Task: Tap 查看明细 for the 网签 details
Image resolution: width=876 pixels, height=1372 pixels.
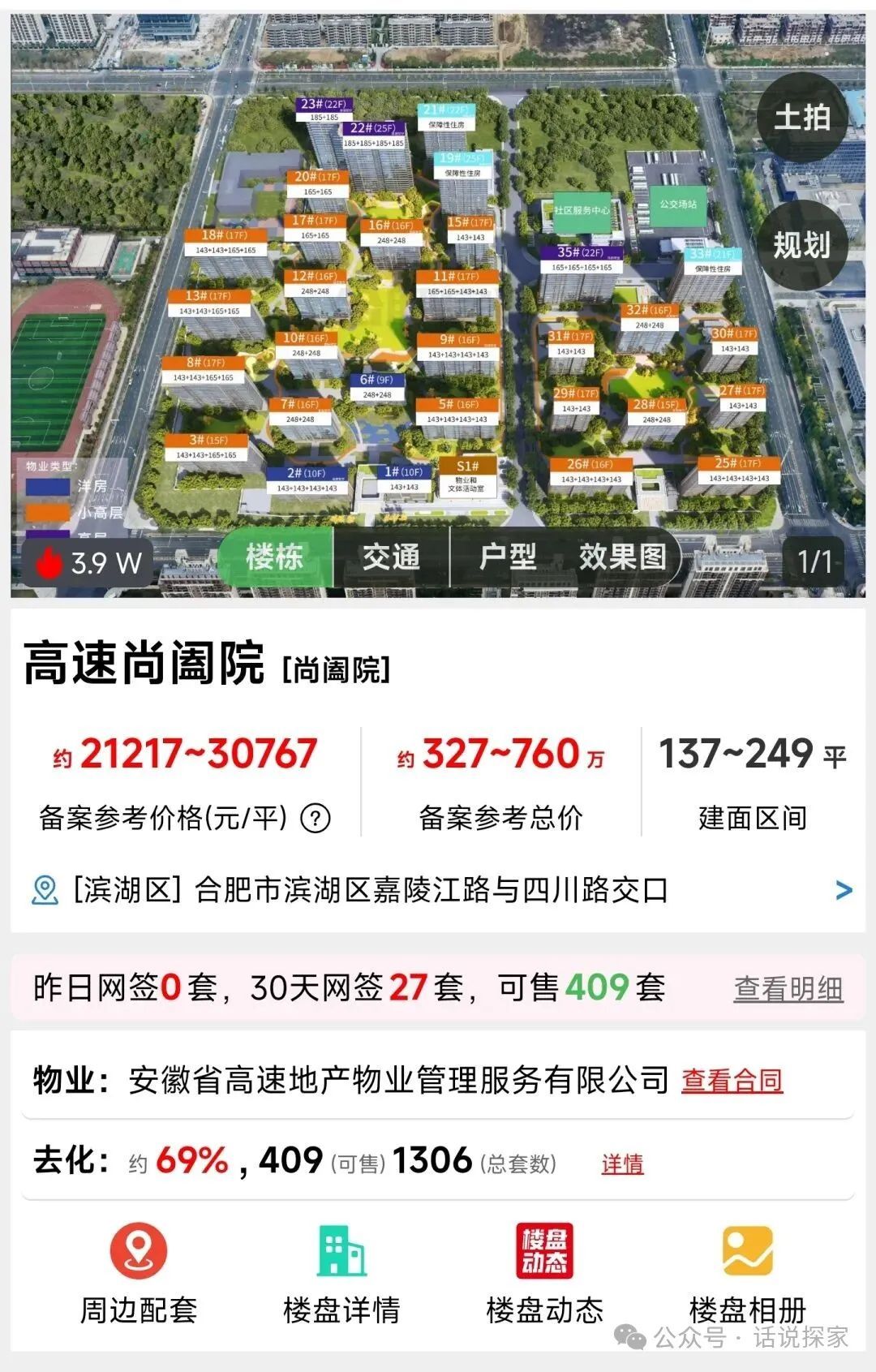Action: 788,988
